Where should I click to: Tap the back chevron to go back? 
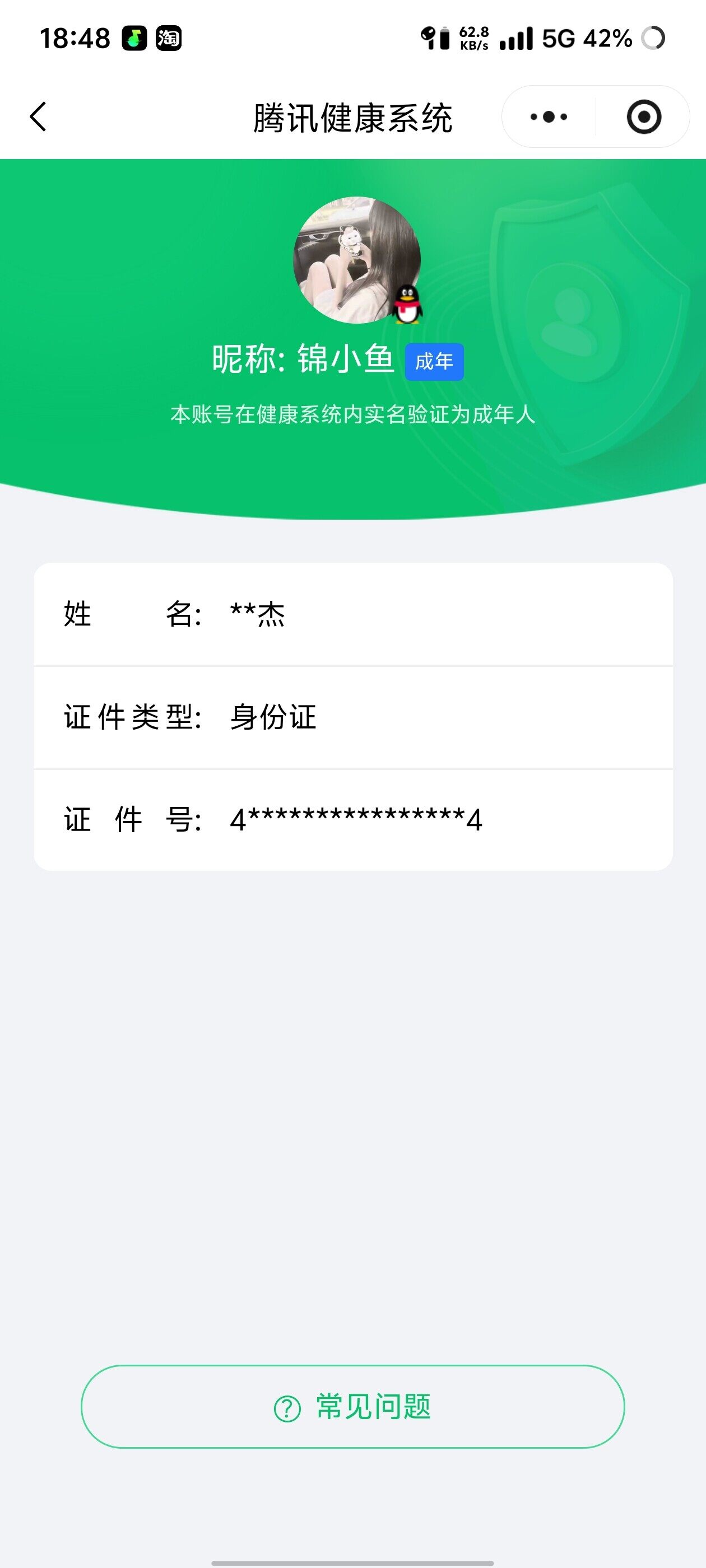point(38,118)
